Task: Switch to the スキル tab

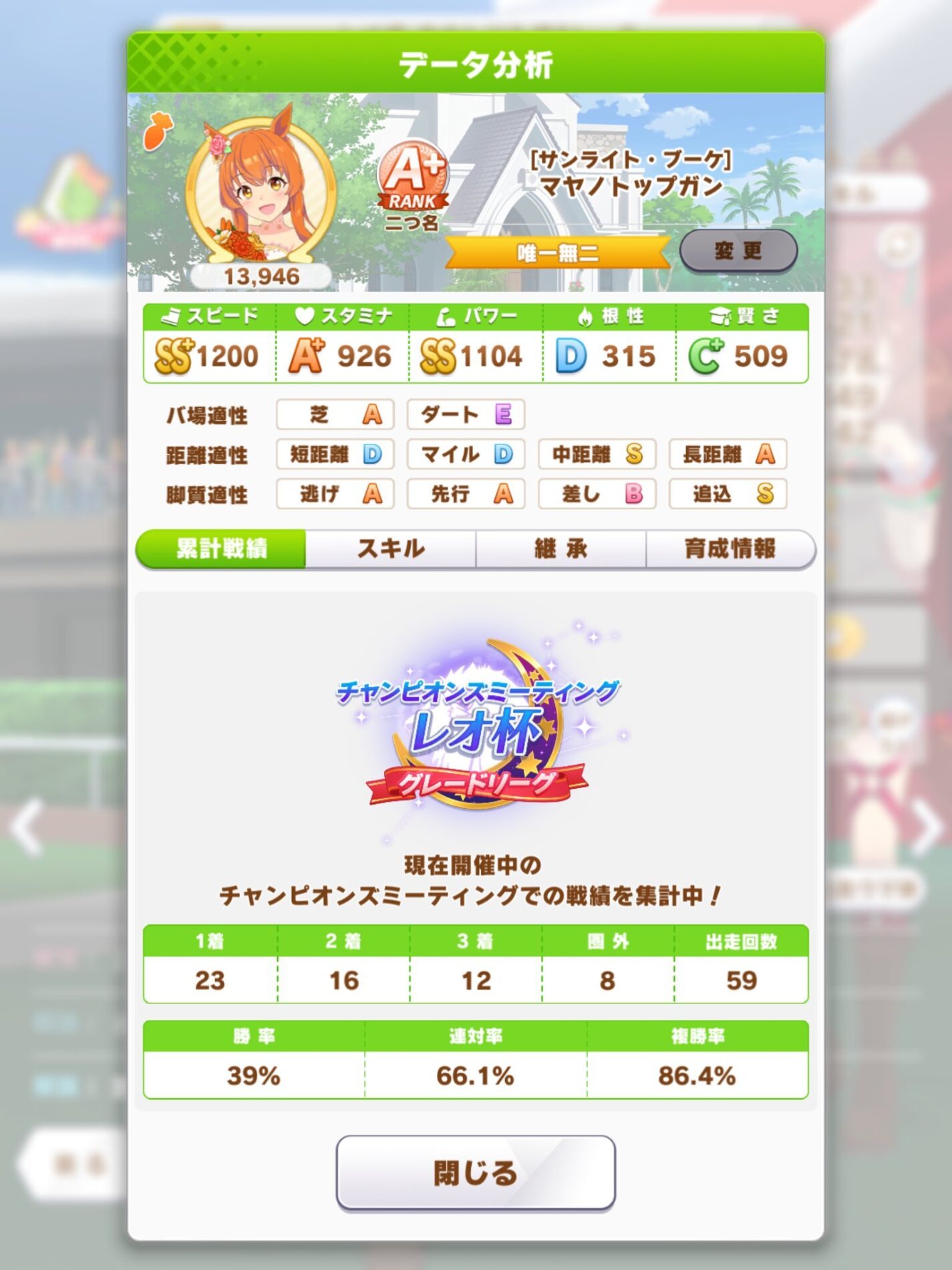Action: click(391, 549)
